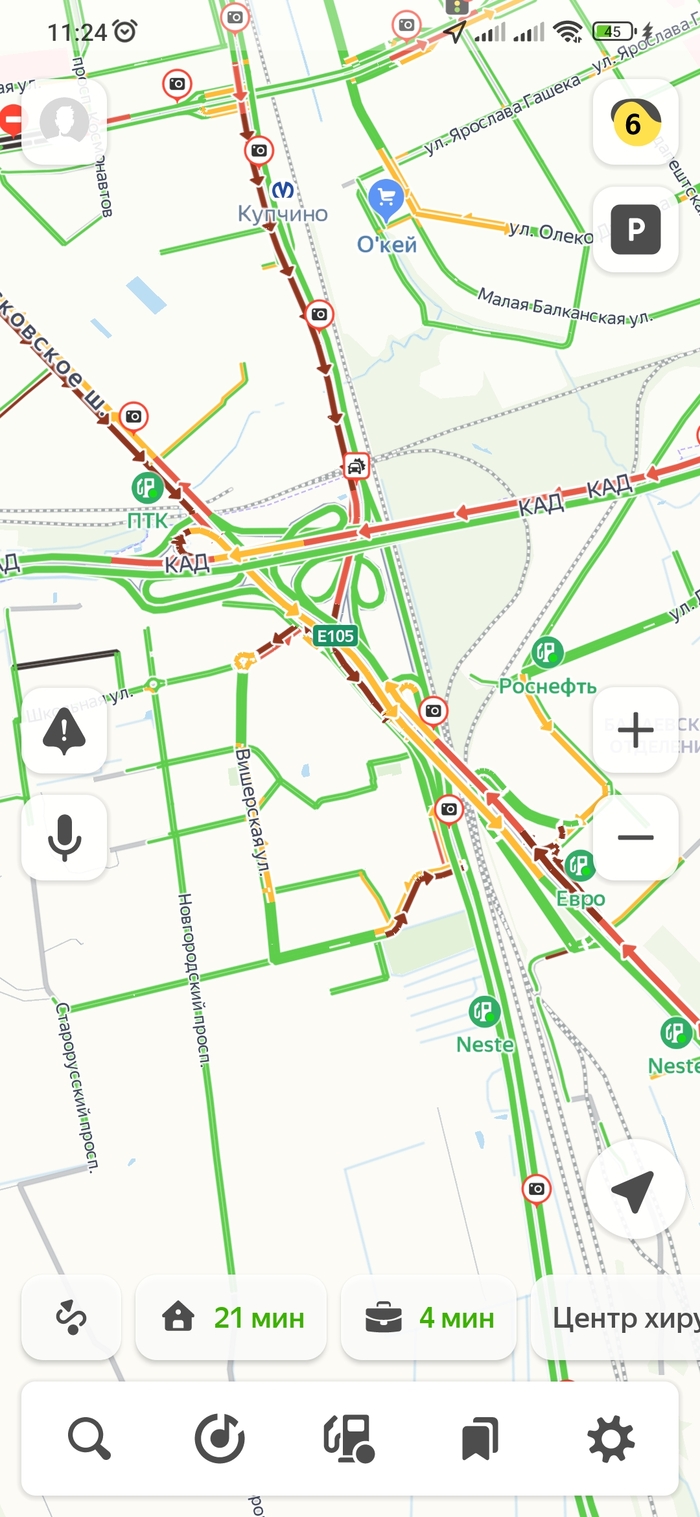Image resolution: width=700 pixels, height=1517 pixels.
Task: Toggle the traffic level indicator button
Action: coord(635,123)
